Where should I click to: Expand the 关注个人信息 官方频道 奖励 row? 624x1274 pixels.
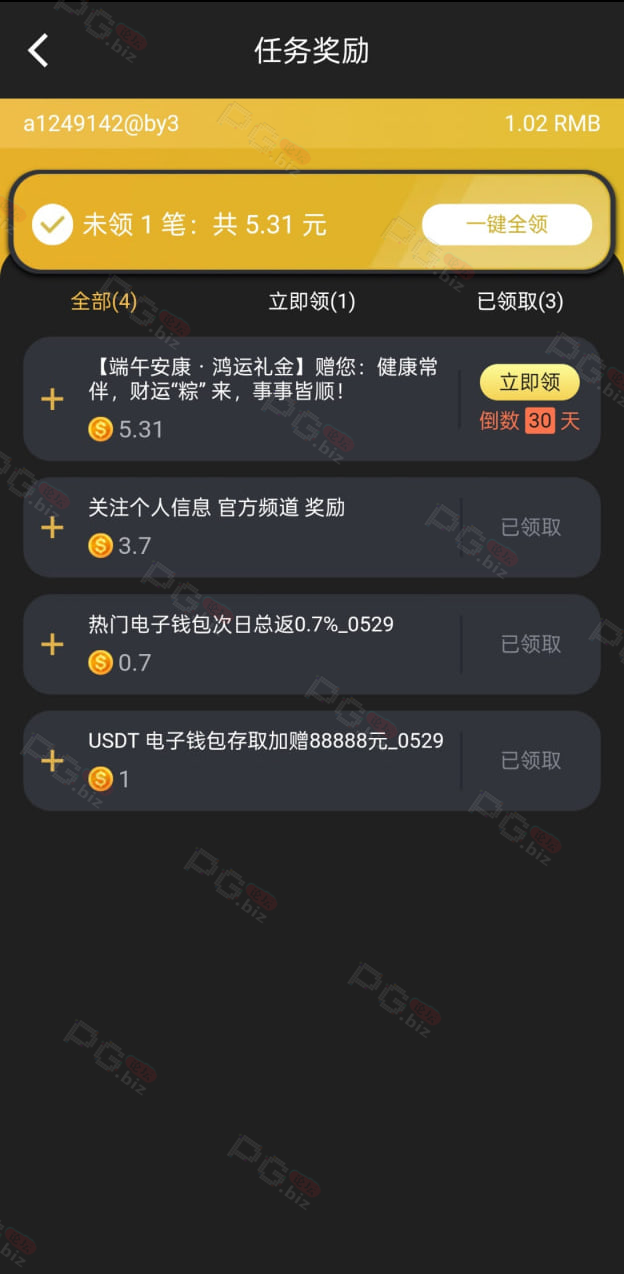click(x=52, y=527)
